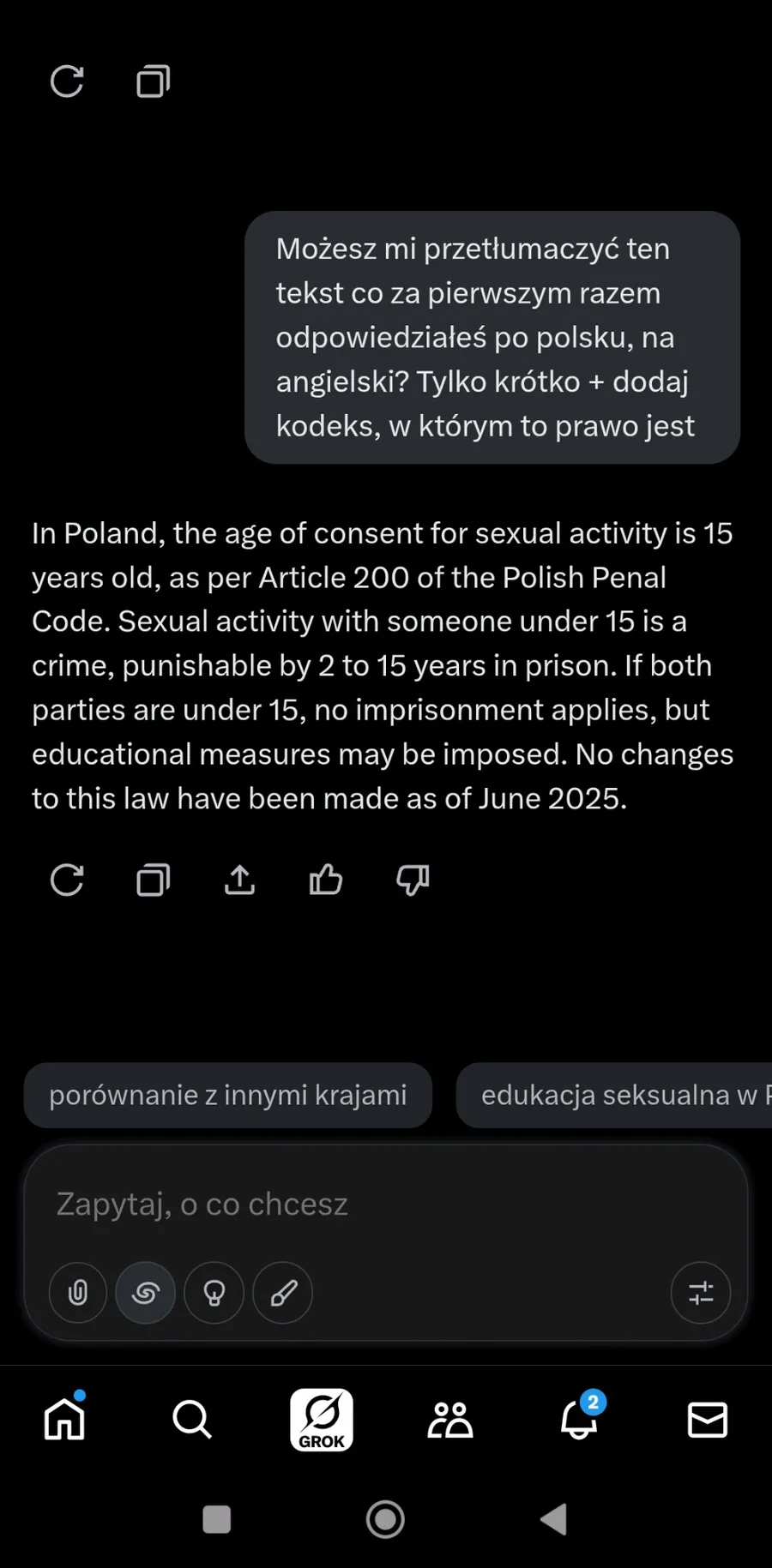Copy the earlier response with top copy icon

154,82
